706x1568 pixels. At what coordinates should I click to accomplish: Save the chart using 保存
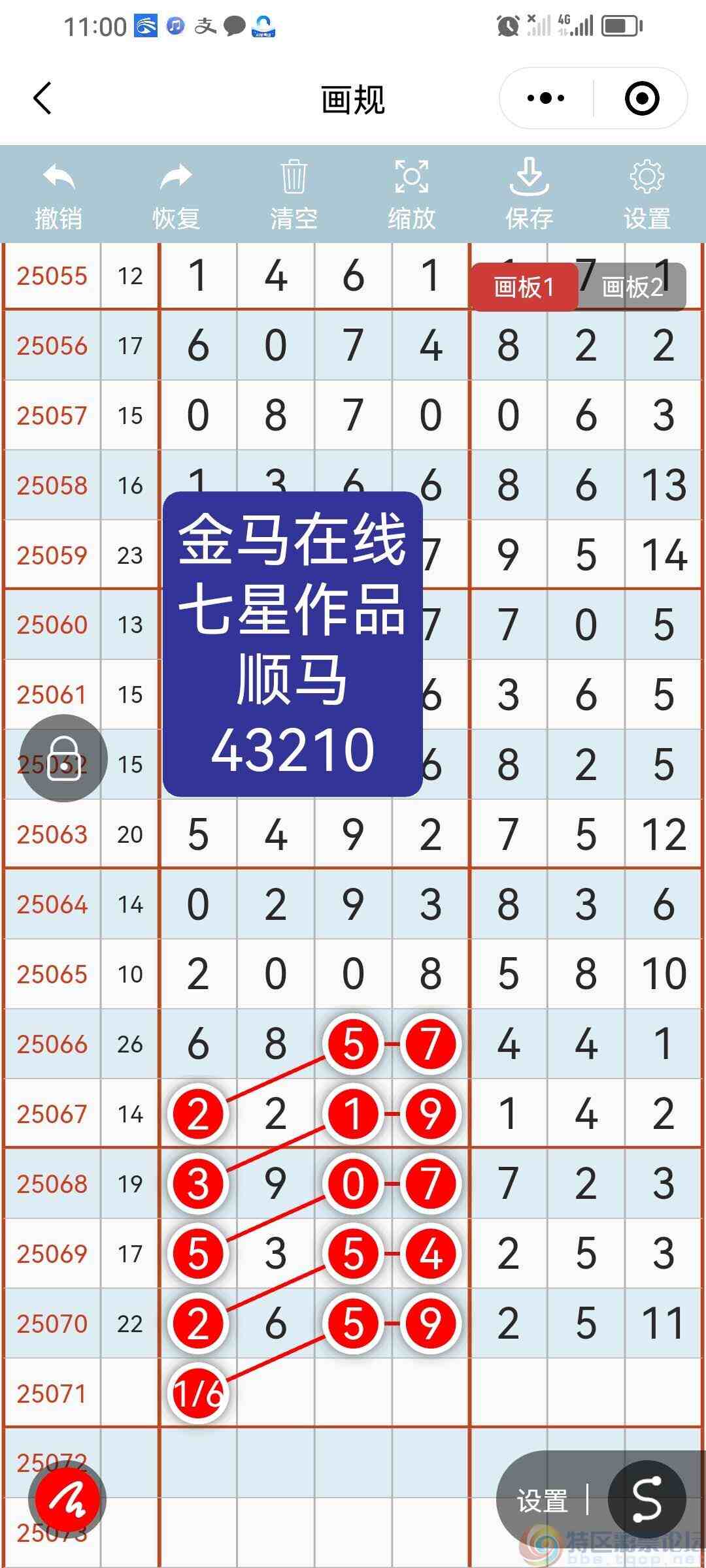pyautogui.click(x=529, y=193)
